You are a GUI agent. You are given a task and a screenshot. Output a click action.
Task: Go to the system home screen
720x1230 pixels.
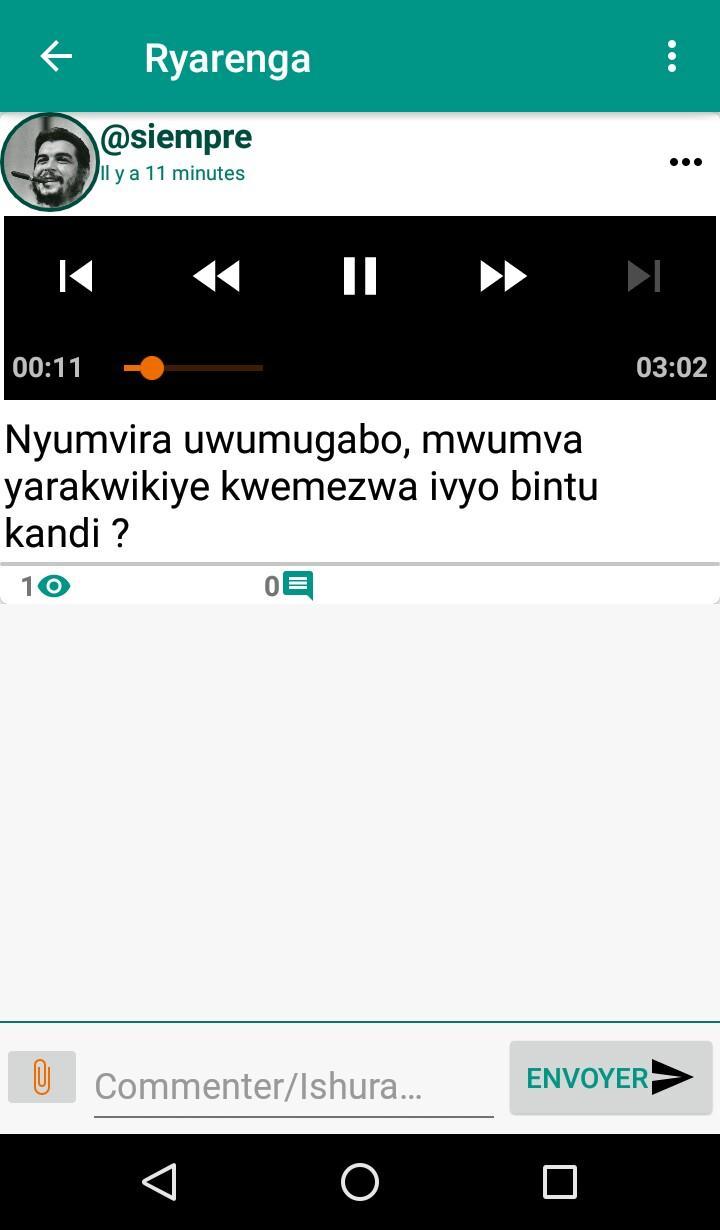[360, 1182]
